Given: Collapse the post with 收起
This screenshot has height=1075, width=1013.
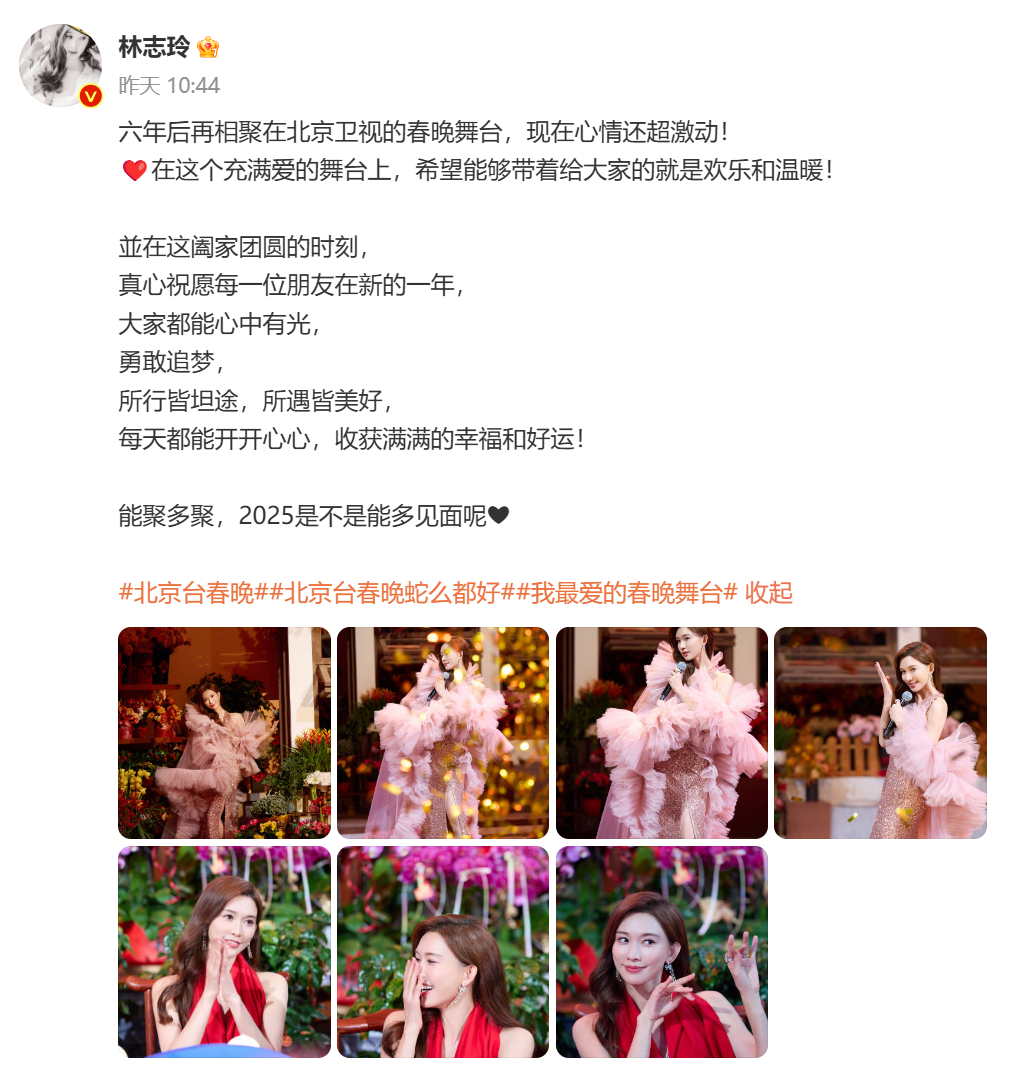Looking at the screenshot, I should point(769,593).
